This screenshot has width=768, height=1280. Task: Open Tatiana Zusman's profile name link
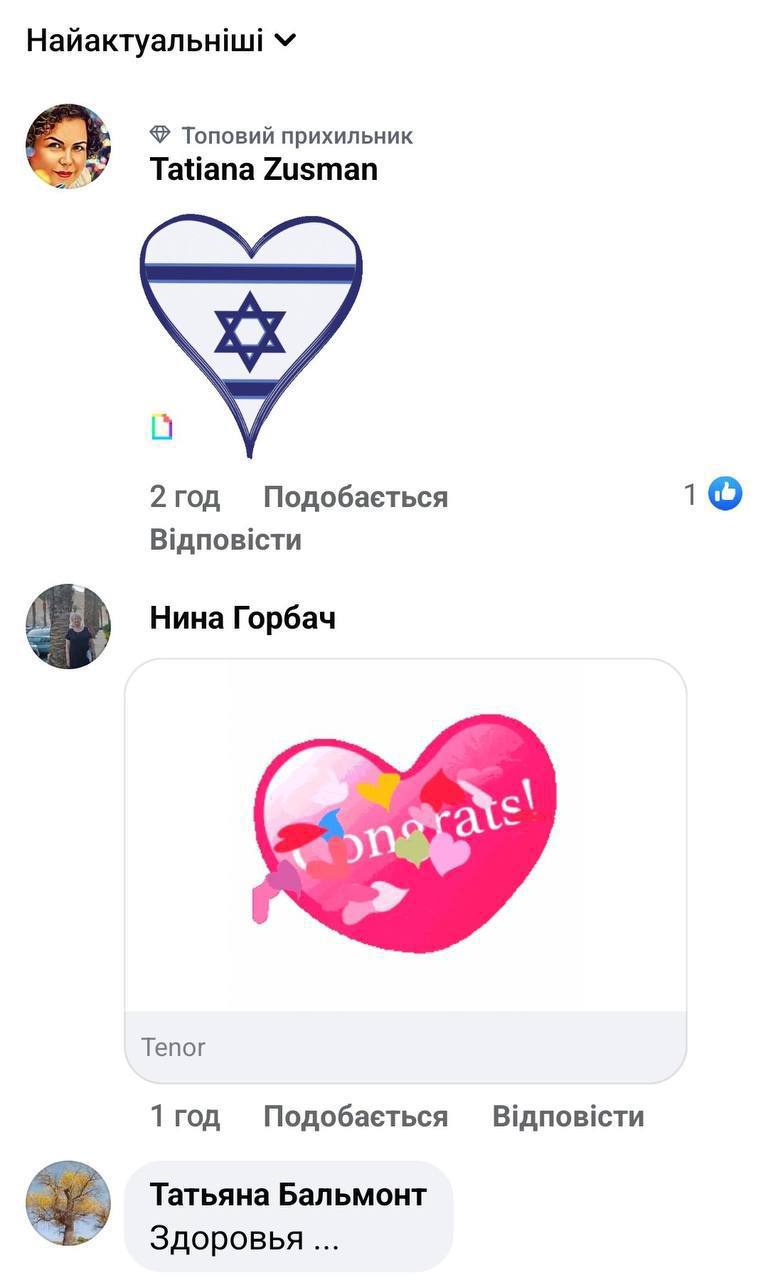pyautogui.click(x=263, y=169)
